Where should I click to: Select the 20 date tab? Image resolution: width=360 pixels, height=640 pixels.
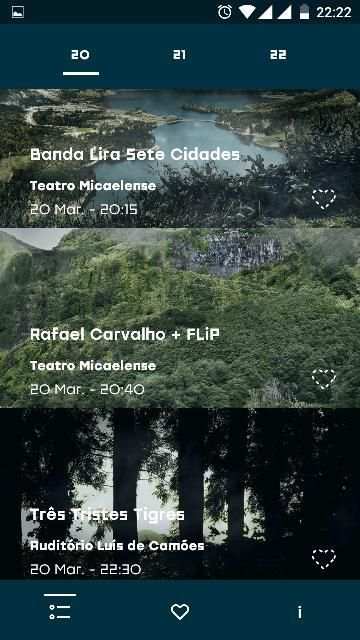coord(80,55)
